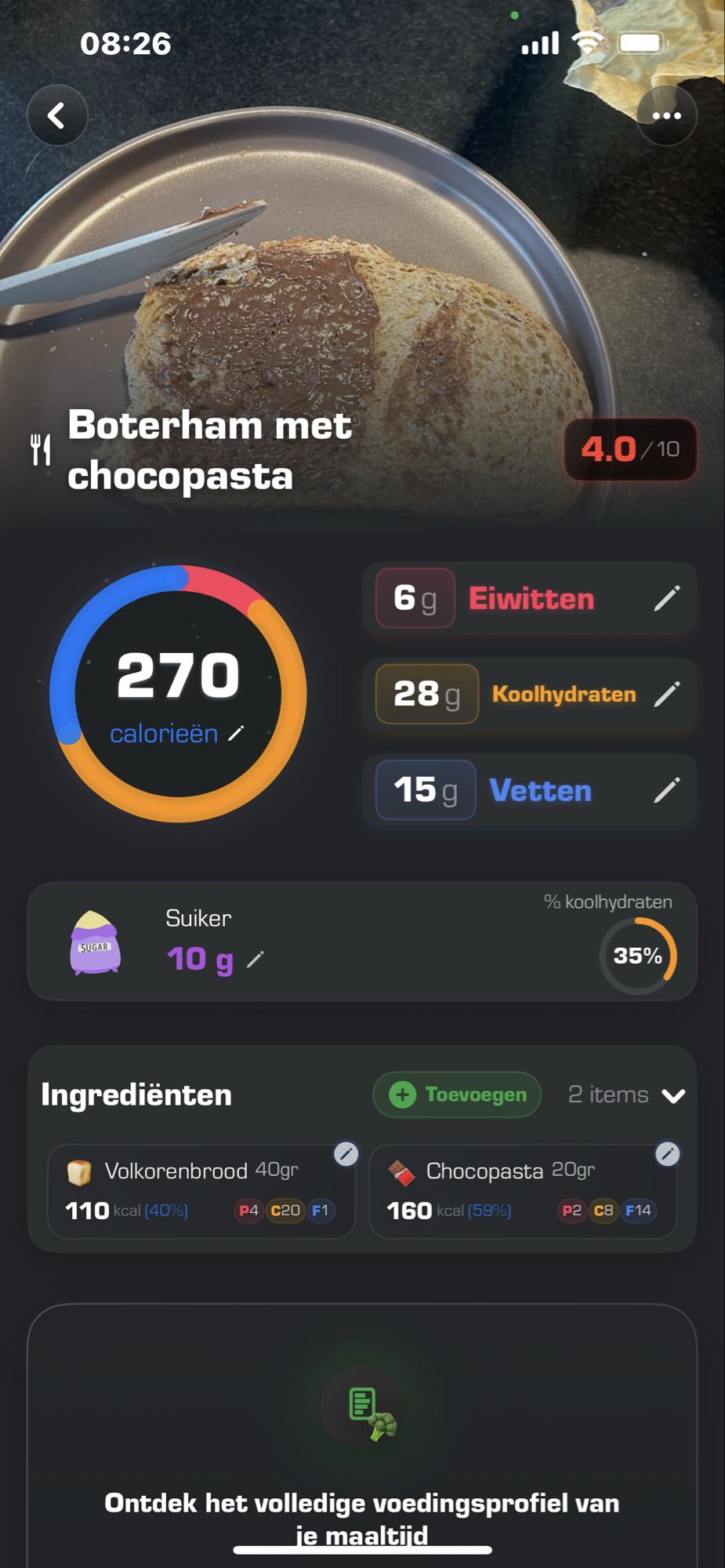This screenshot has width=725, height=1568.
Task: Tap the 35% koolhydraten progress ring
Action: pos(639,956)
